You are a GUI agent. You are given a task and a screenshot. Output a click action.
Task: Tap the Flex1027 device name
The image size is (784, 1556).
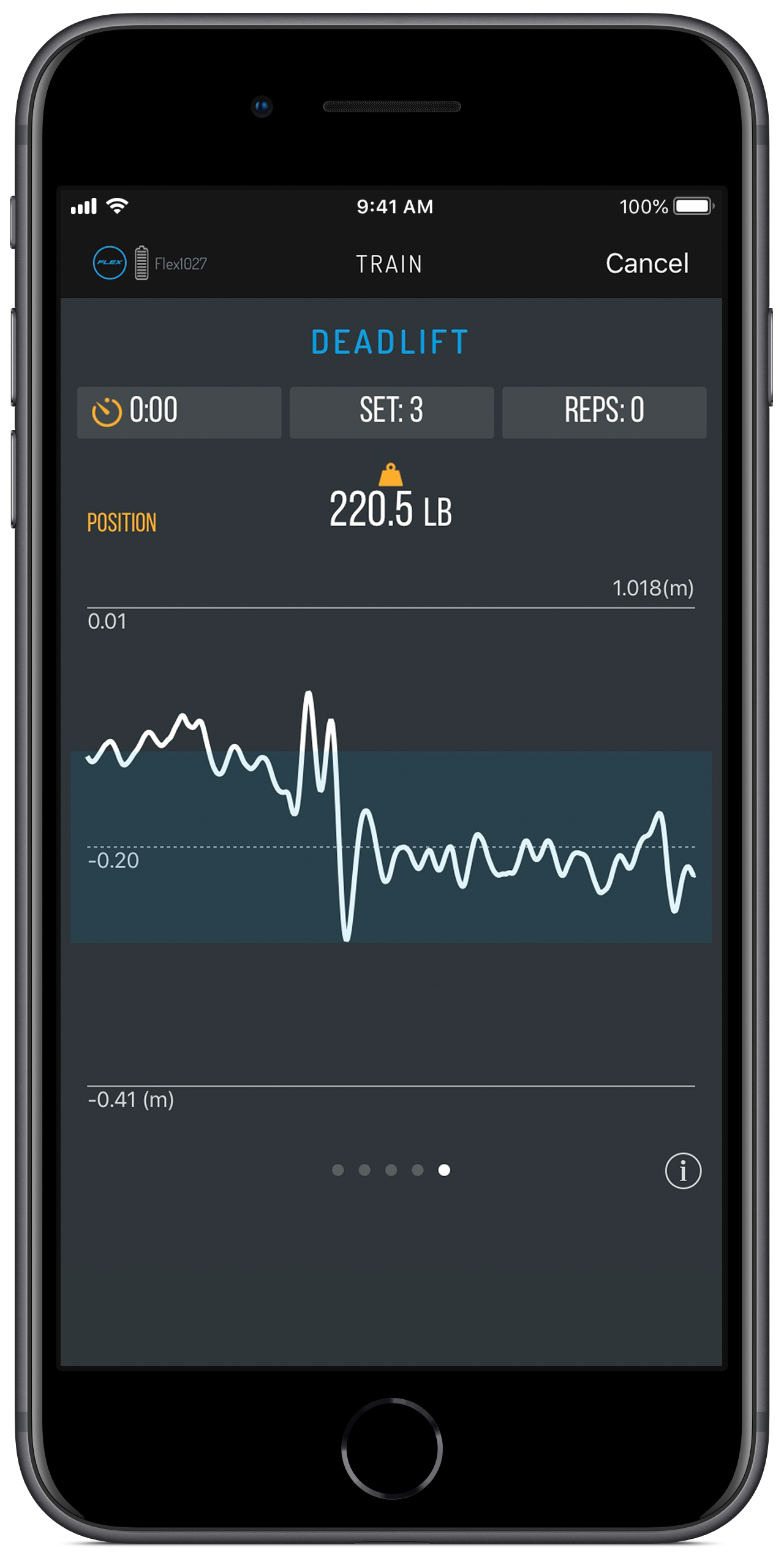click(181, 263)
